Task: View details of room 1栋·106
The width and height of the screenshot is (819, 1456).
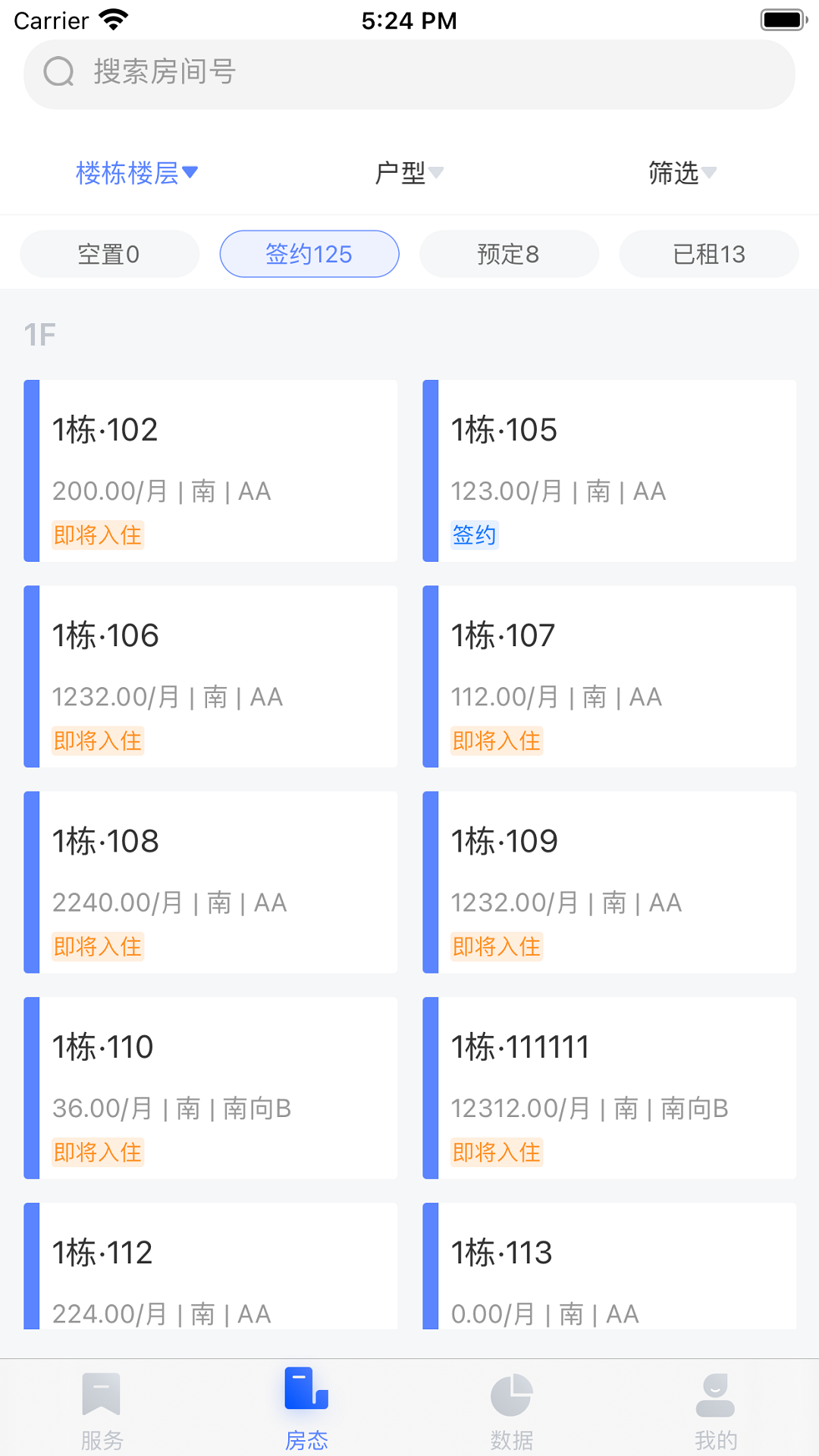Action: [x=211, y=676]
